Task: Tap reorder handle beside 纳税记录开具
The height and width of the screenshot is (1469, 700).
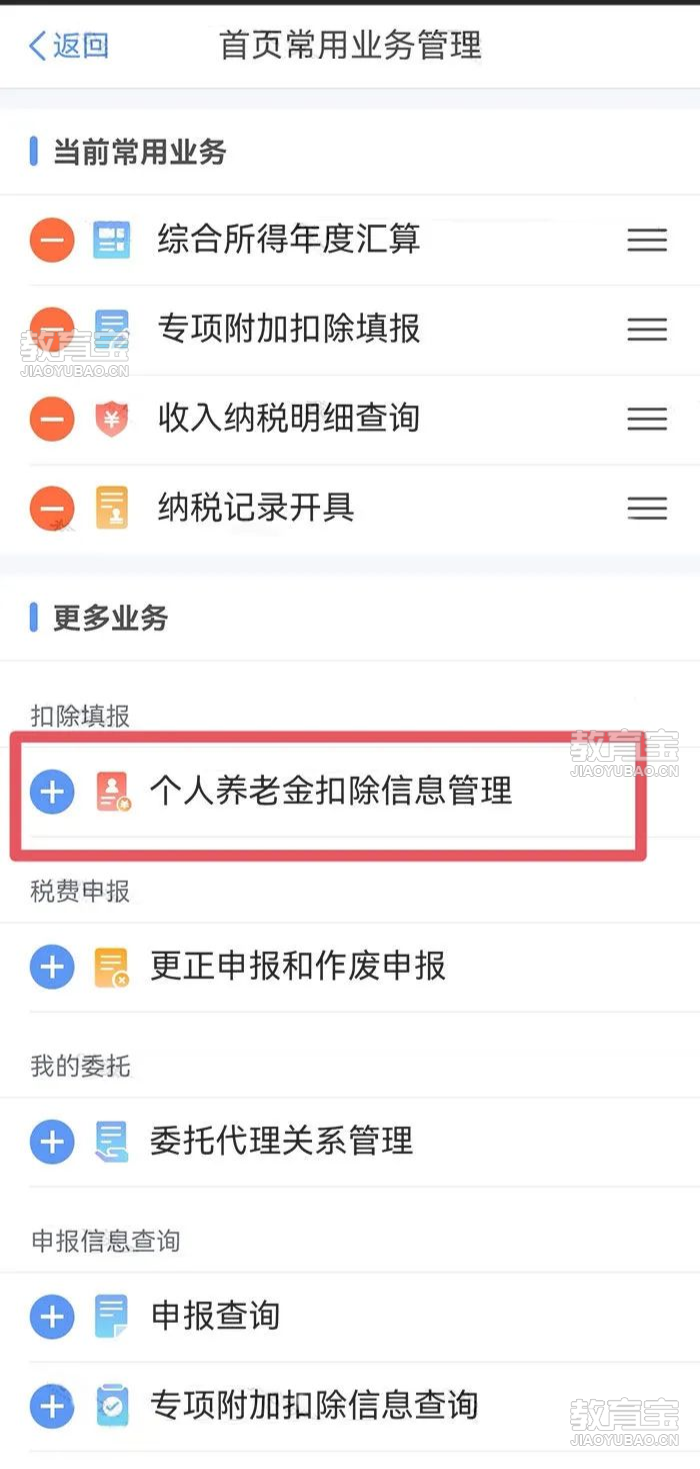Action: click(647, 508)
